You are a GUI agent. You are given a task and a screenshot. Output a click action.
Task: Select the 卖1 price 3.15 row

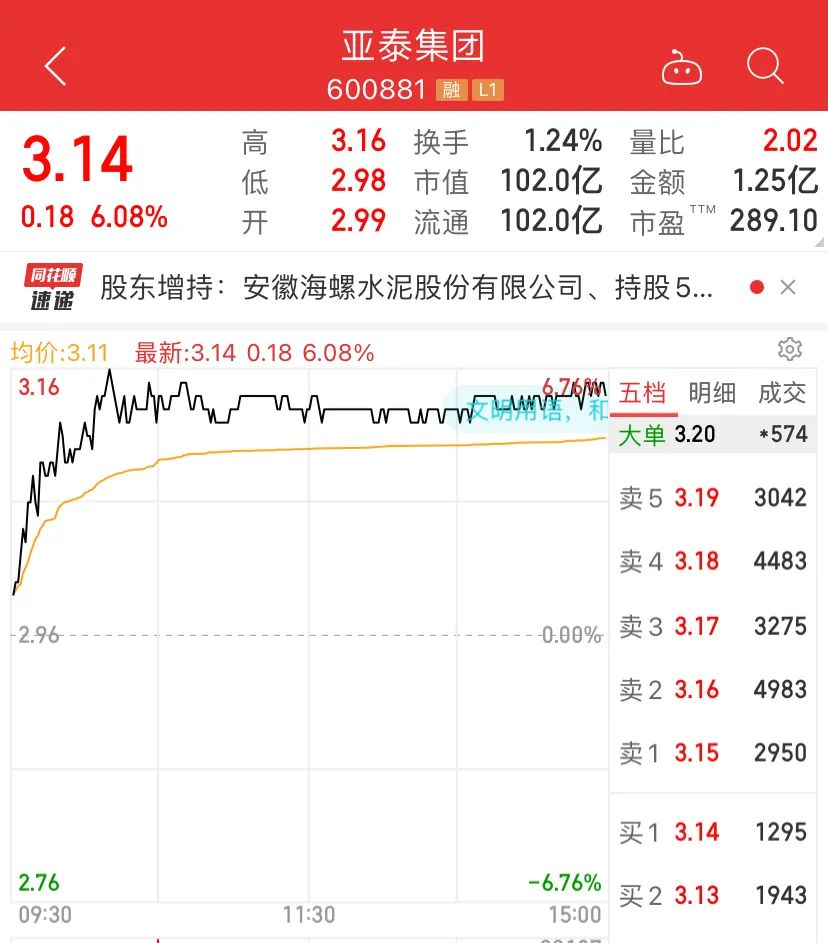tap(713, 753)
